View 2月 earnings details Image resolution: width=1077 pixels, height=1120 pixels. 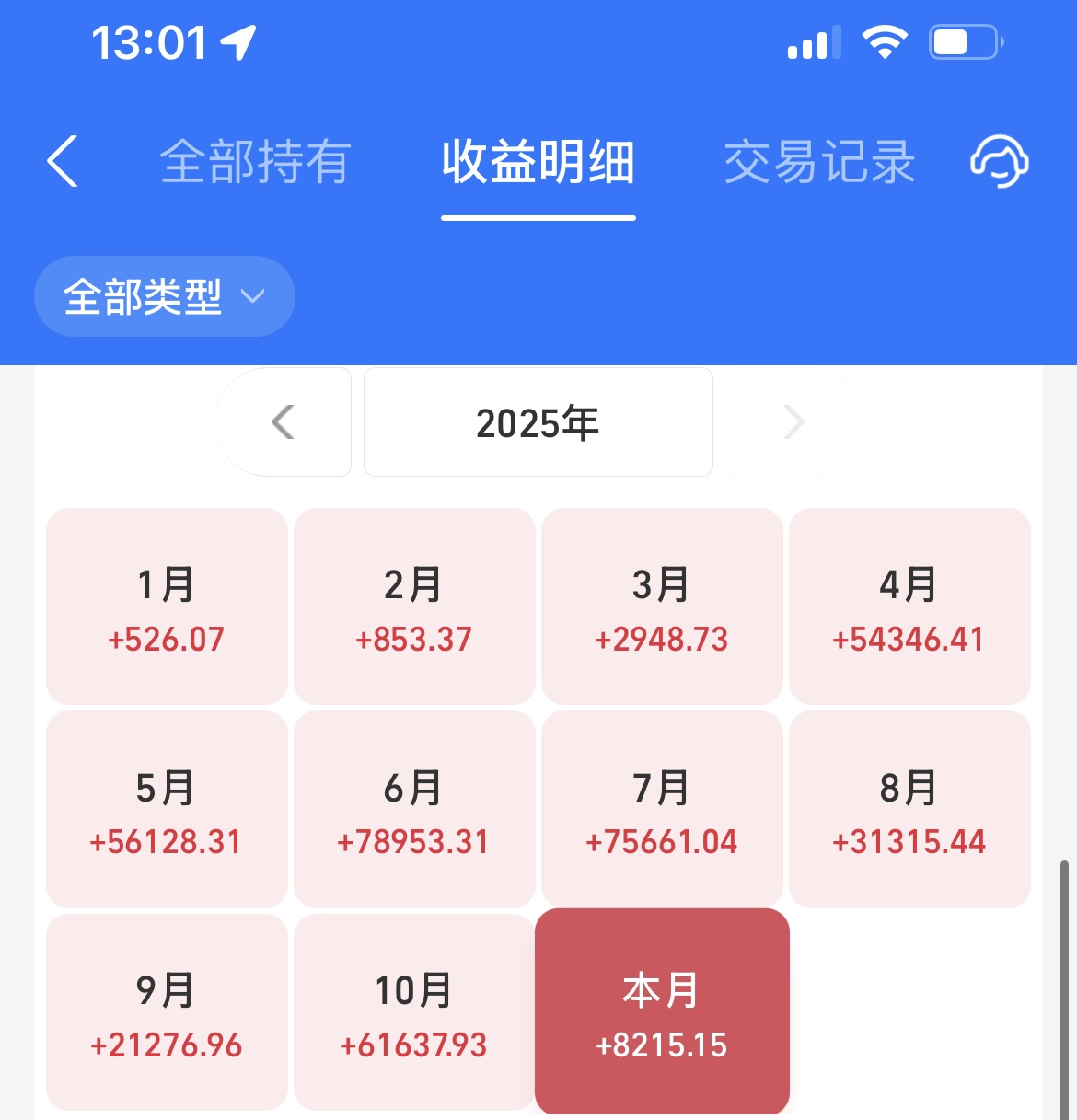point(414,606)
